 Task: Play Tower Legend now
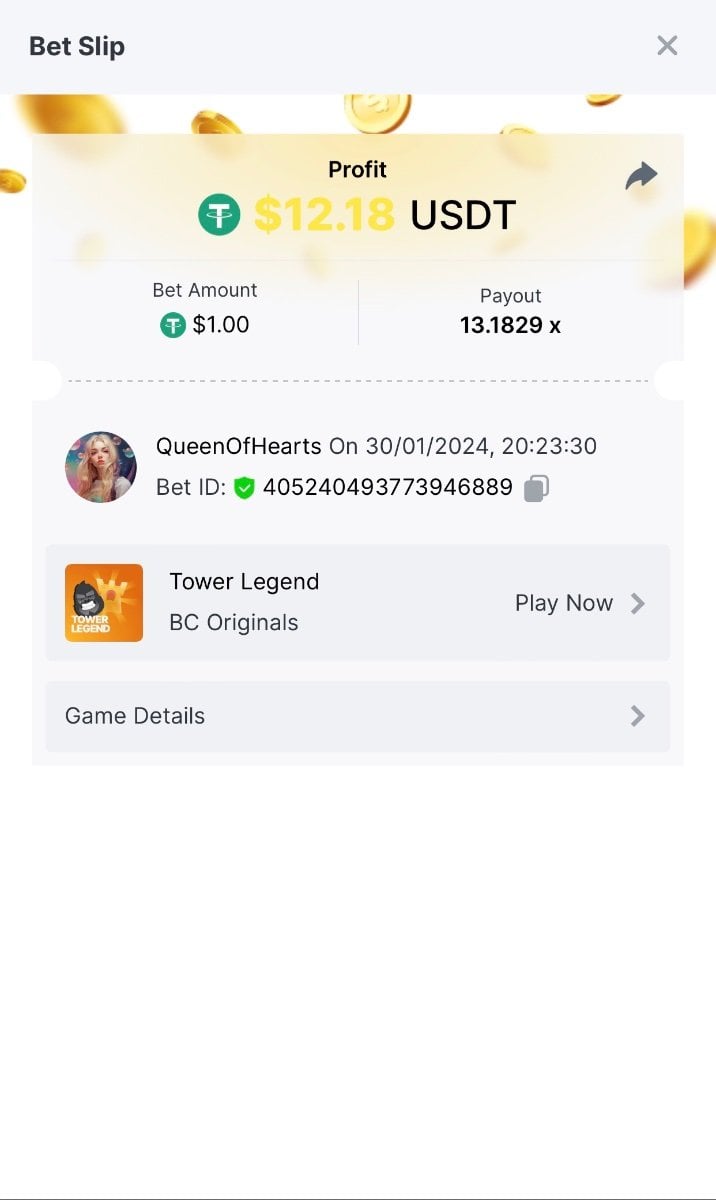click(579, 603)
